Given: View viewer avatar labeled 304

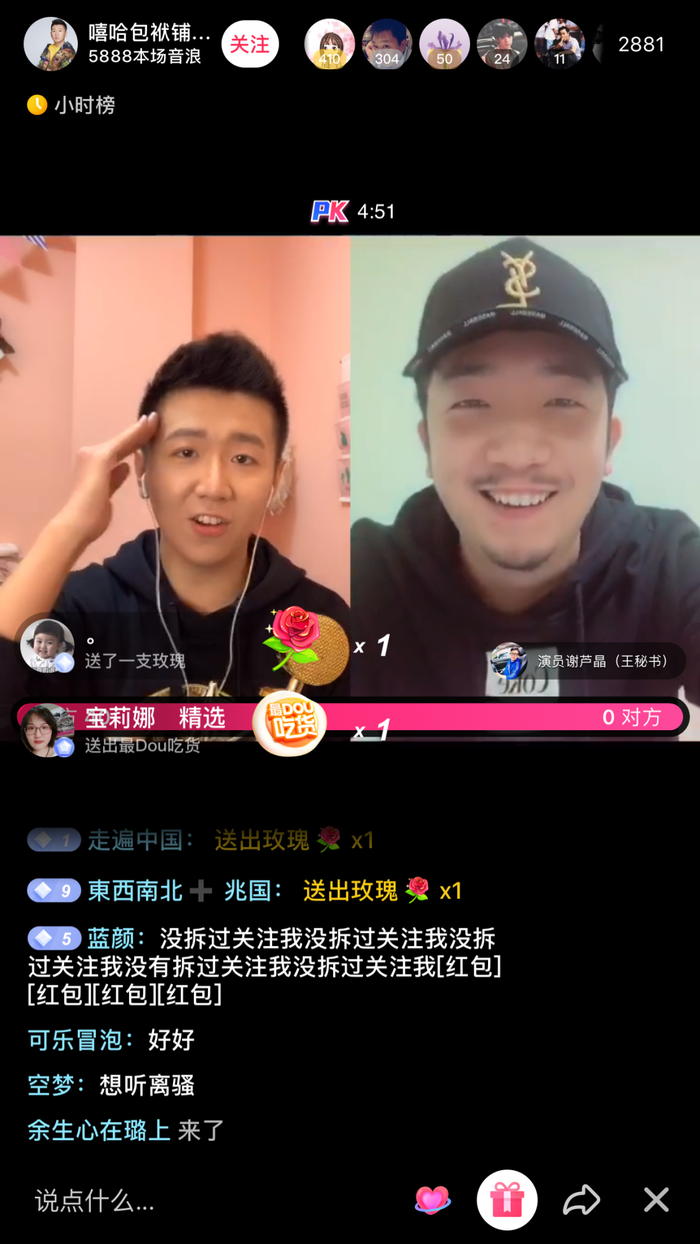Looking at the screenshot, I should point(387,44).
